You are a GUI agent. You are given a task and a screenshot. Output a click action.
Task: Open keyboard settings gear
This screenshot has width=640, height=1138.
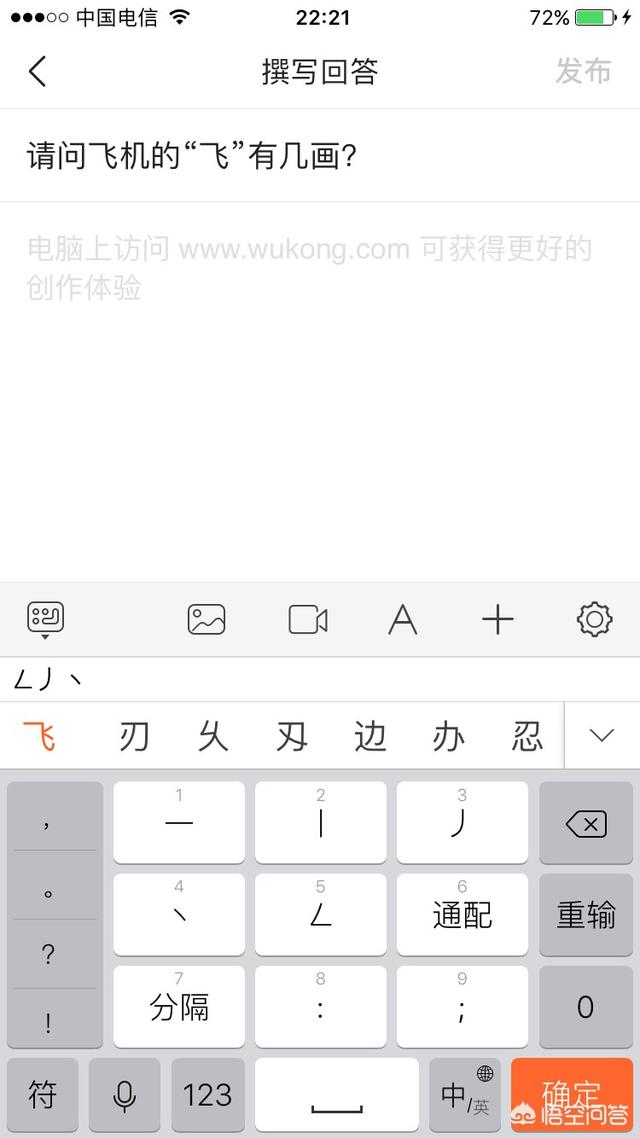coord(594,620)
